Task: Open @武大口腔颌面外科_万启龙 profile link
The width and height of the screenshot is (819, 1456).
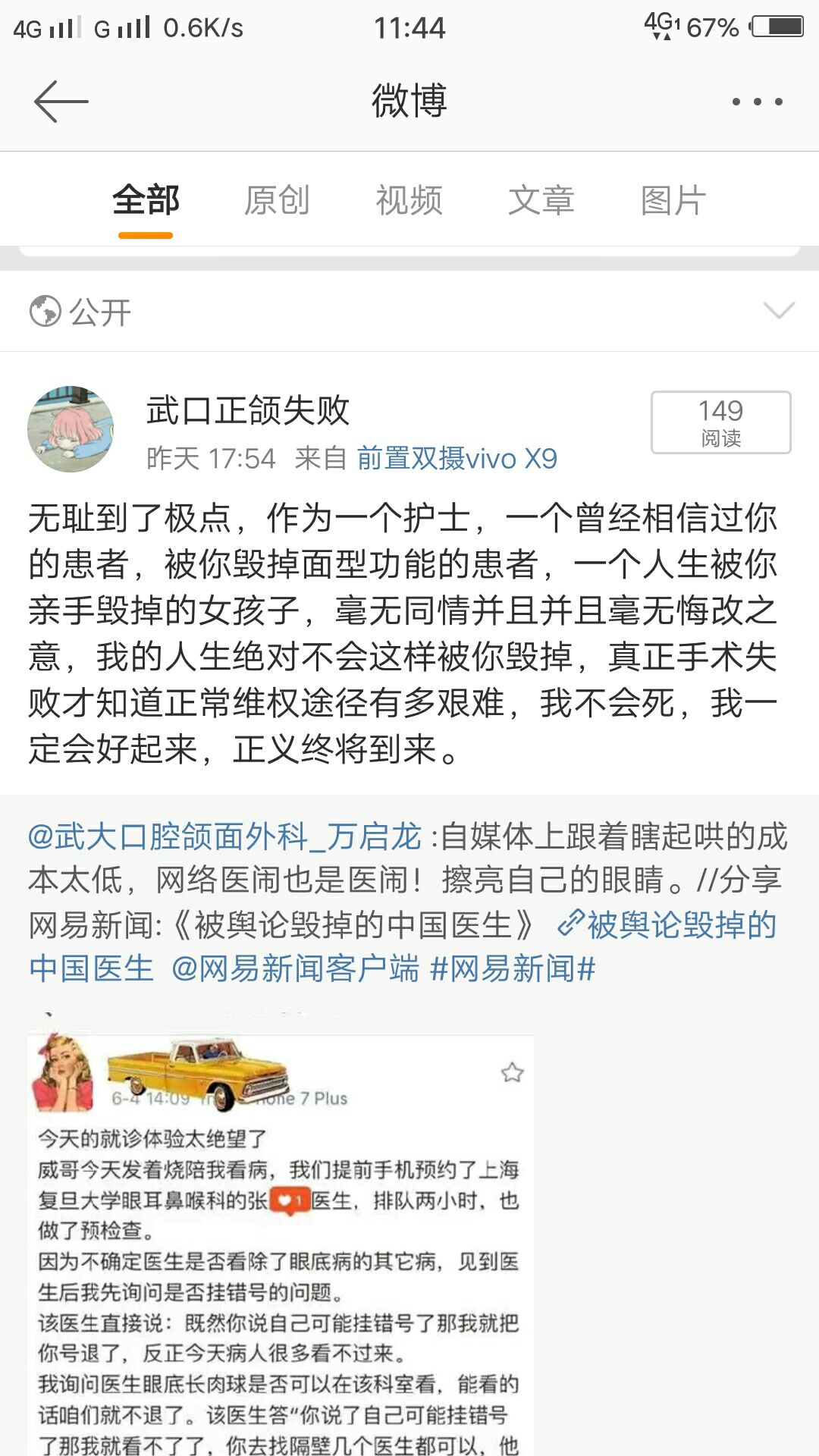Action: tap(224, 836)
